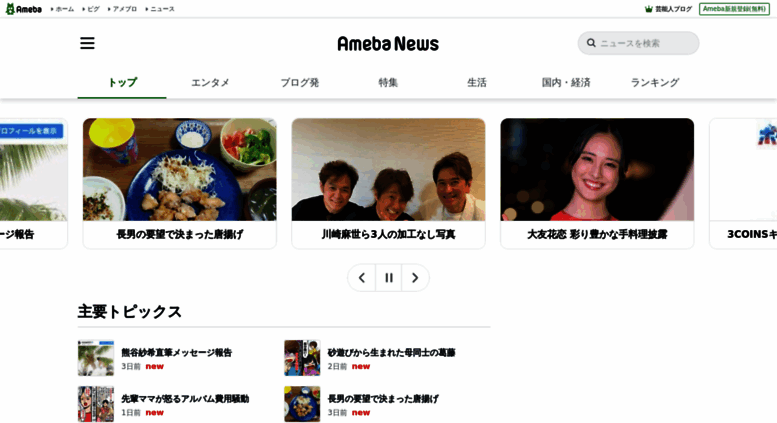Pause the carousel autoplay
Viewport: 777px width, 423px height.
tap(389, 278)
